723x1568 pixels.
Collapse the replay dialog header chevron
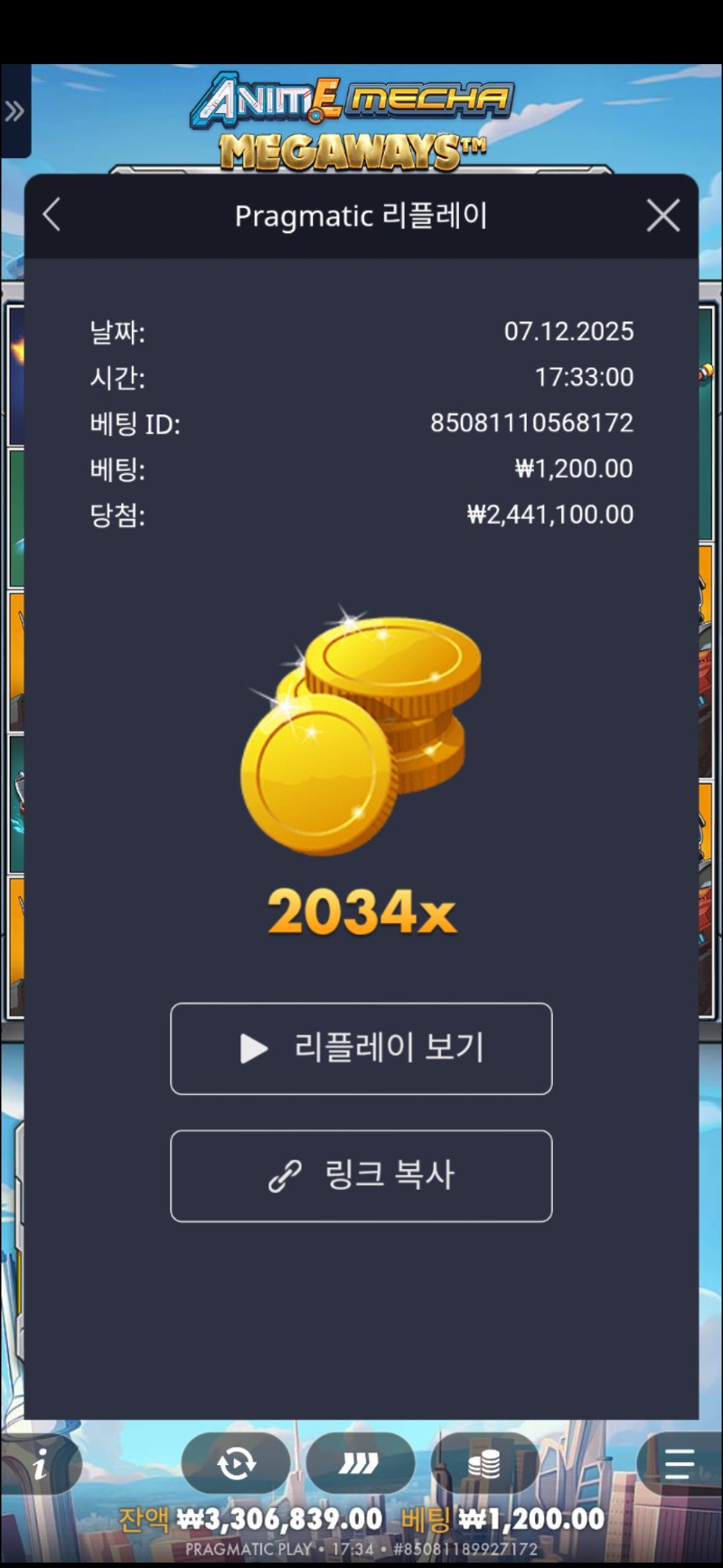pyautogui.click(x=52, y=215)
